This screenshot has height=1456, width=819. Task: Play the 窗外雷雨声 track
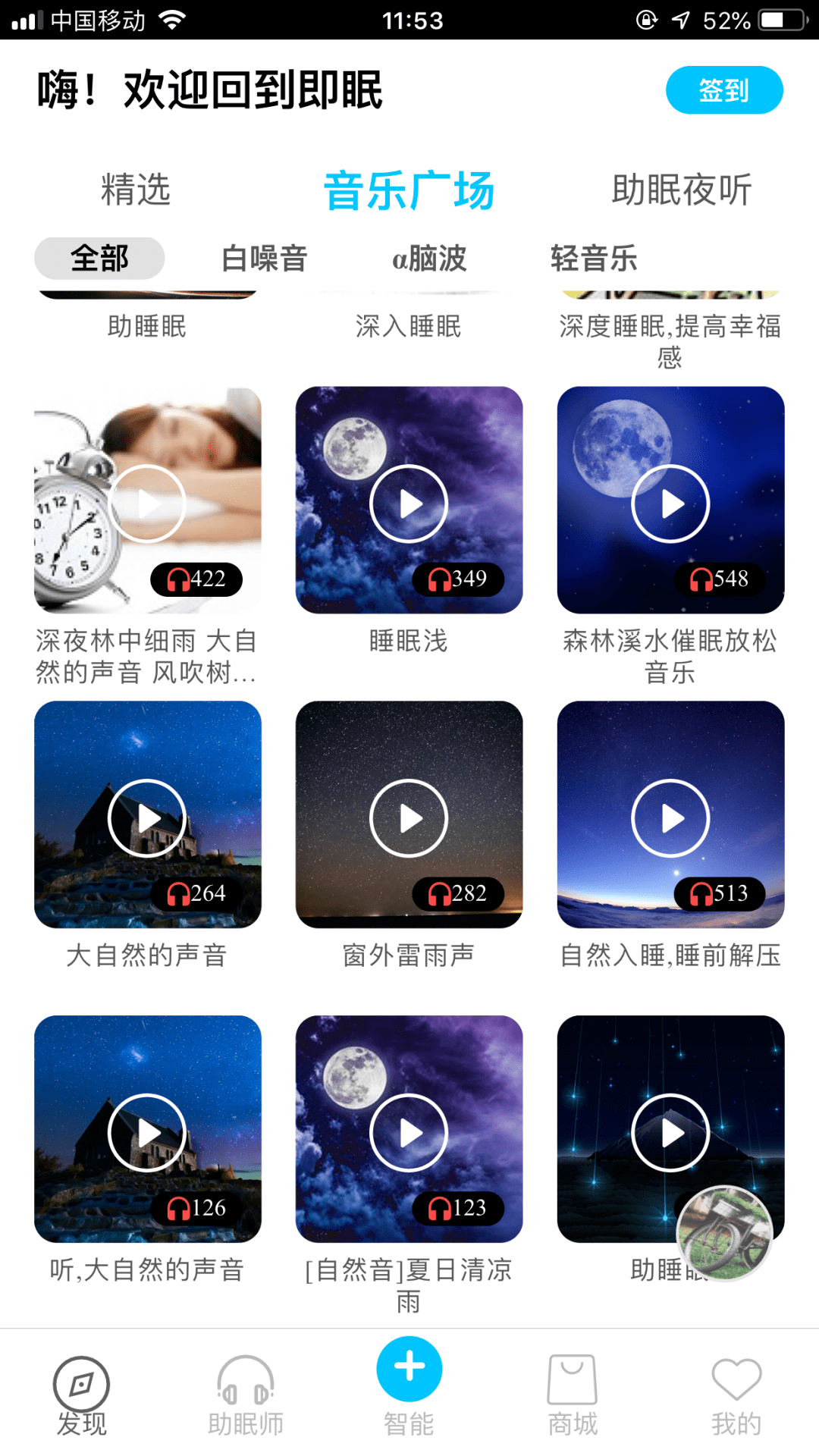point(409,817)
